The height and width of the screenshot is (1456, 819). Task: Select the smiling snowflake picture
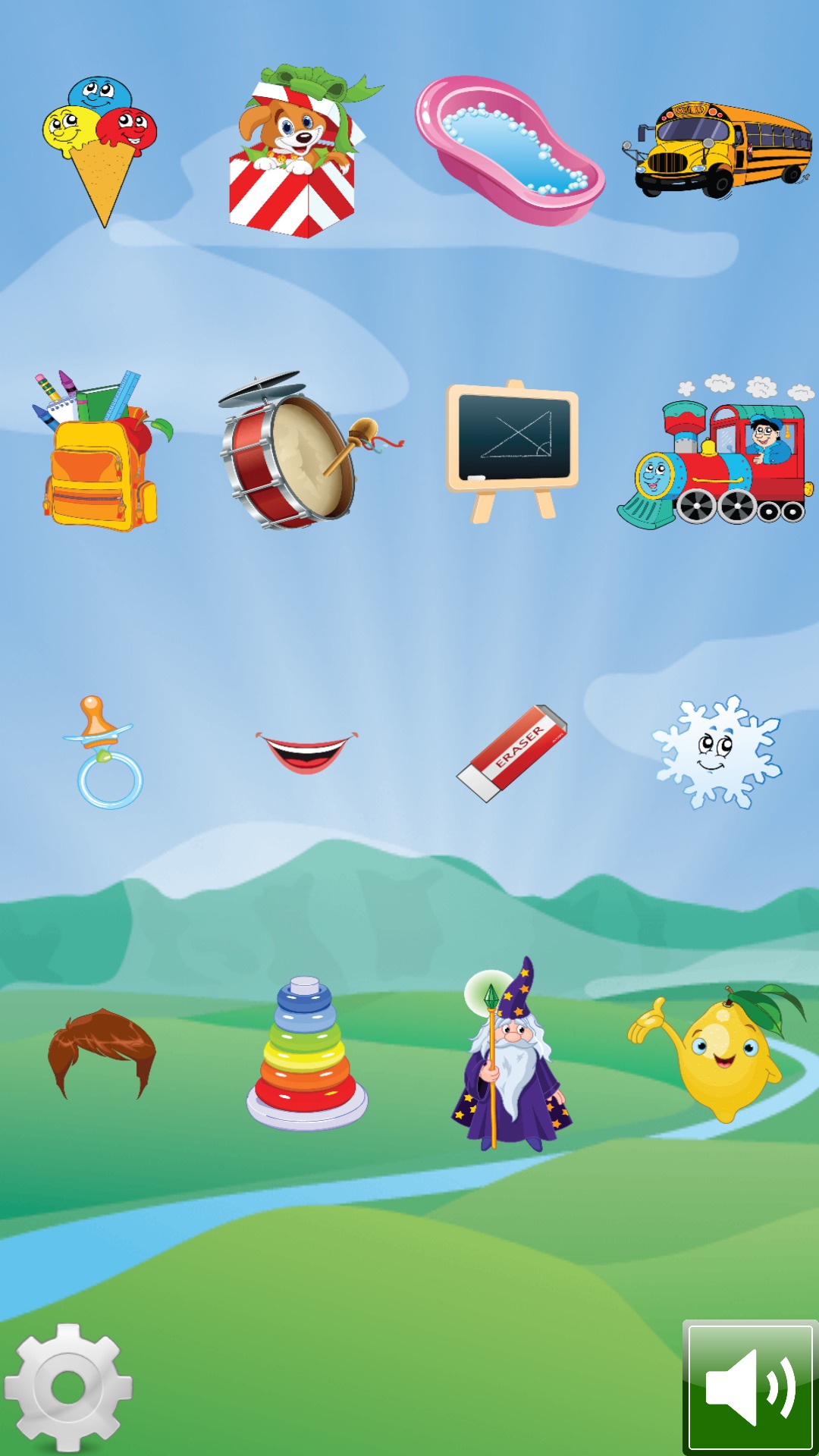717,752
